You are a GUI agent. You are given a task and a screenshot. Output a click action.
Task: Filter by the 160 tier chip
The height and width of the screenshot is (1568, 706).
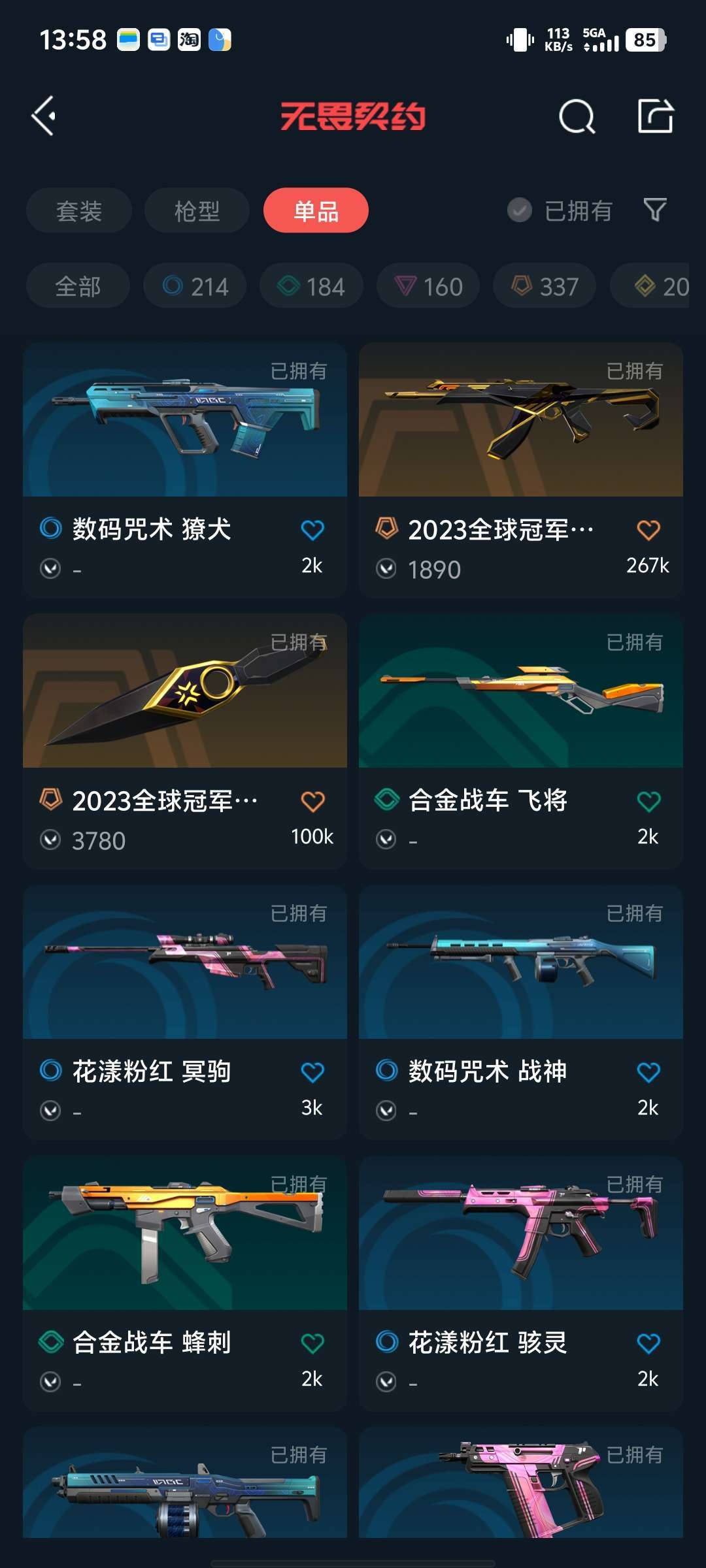428,286
